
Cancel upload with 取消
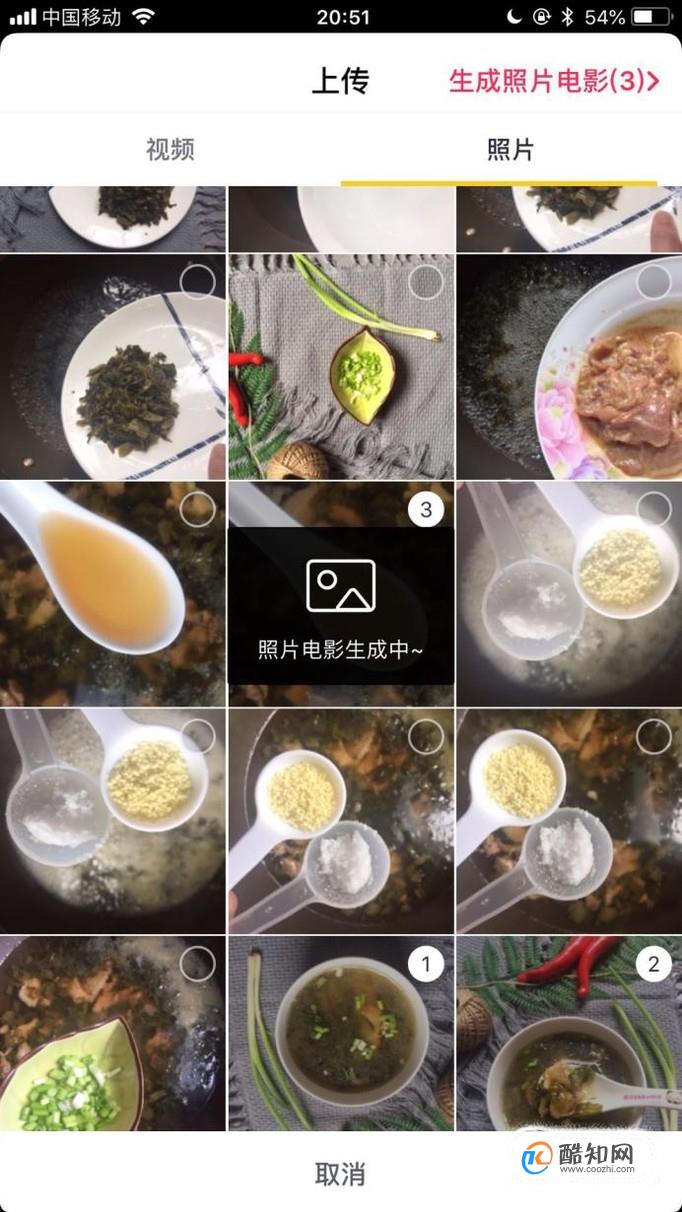point(340,1174)
